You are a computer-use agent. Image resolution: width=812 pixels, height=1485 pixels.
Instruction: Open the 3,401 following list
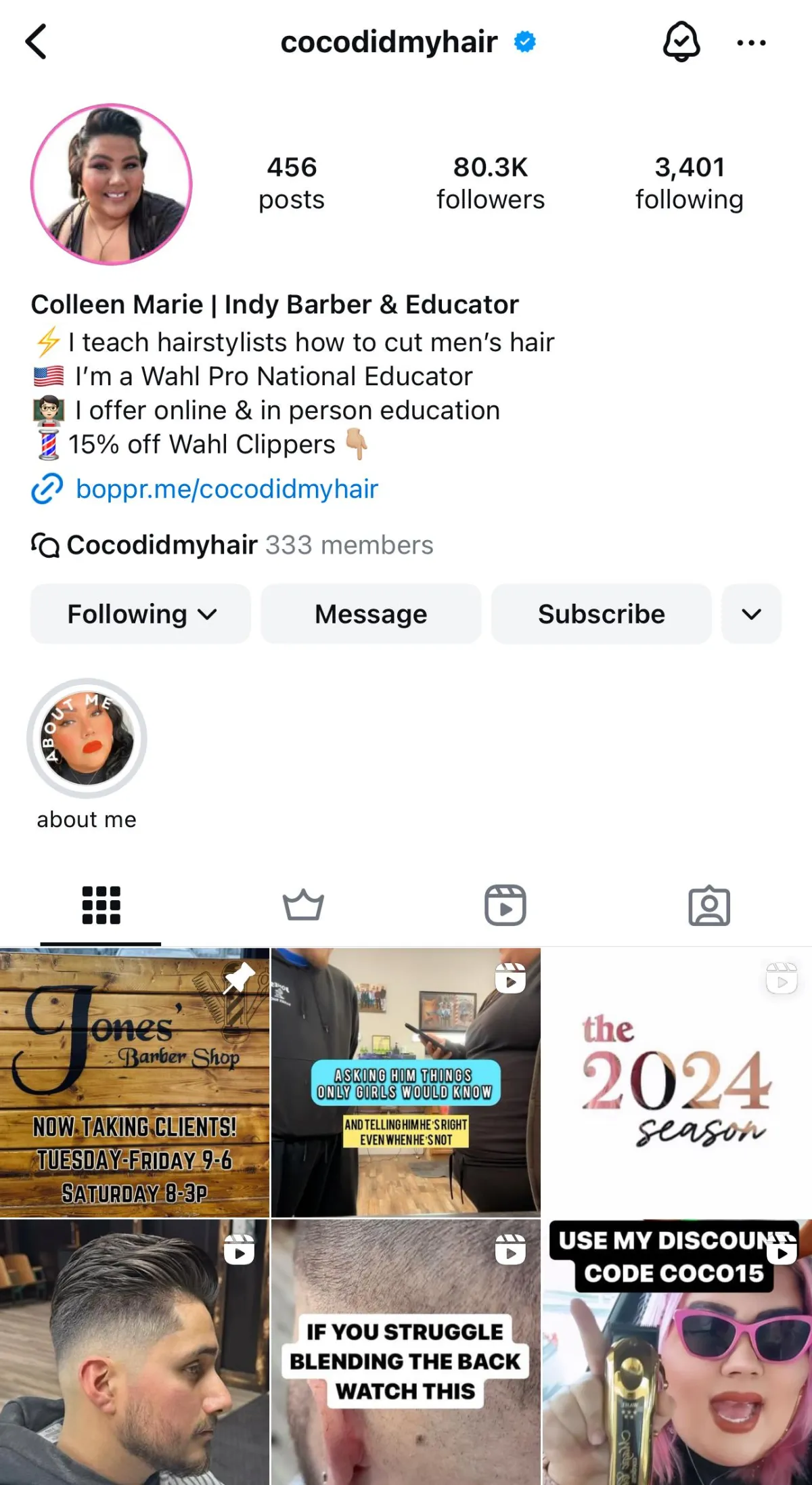click(x=689, y=183)
